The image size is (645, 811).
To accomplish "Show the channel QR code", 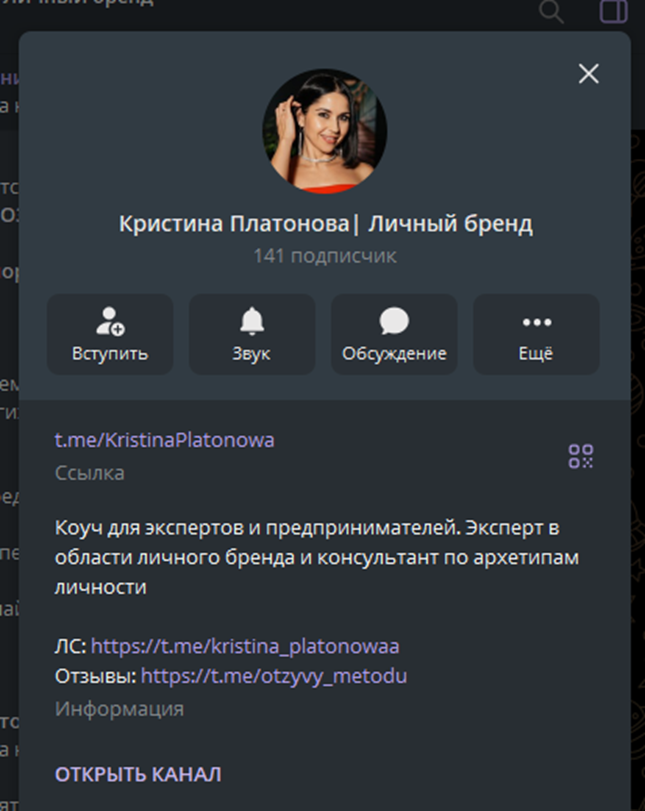I will point(581,457).
